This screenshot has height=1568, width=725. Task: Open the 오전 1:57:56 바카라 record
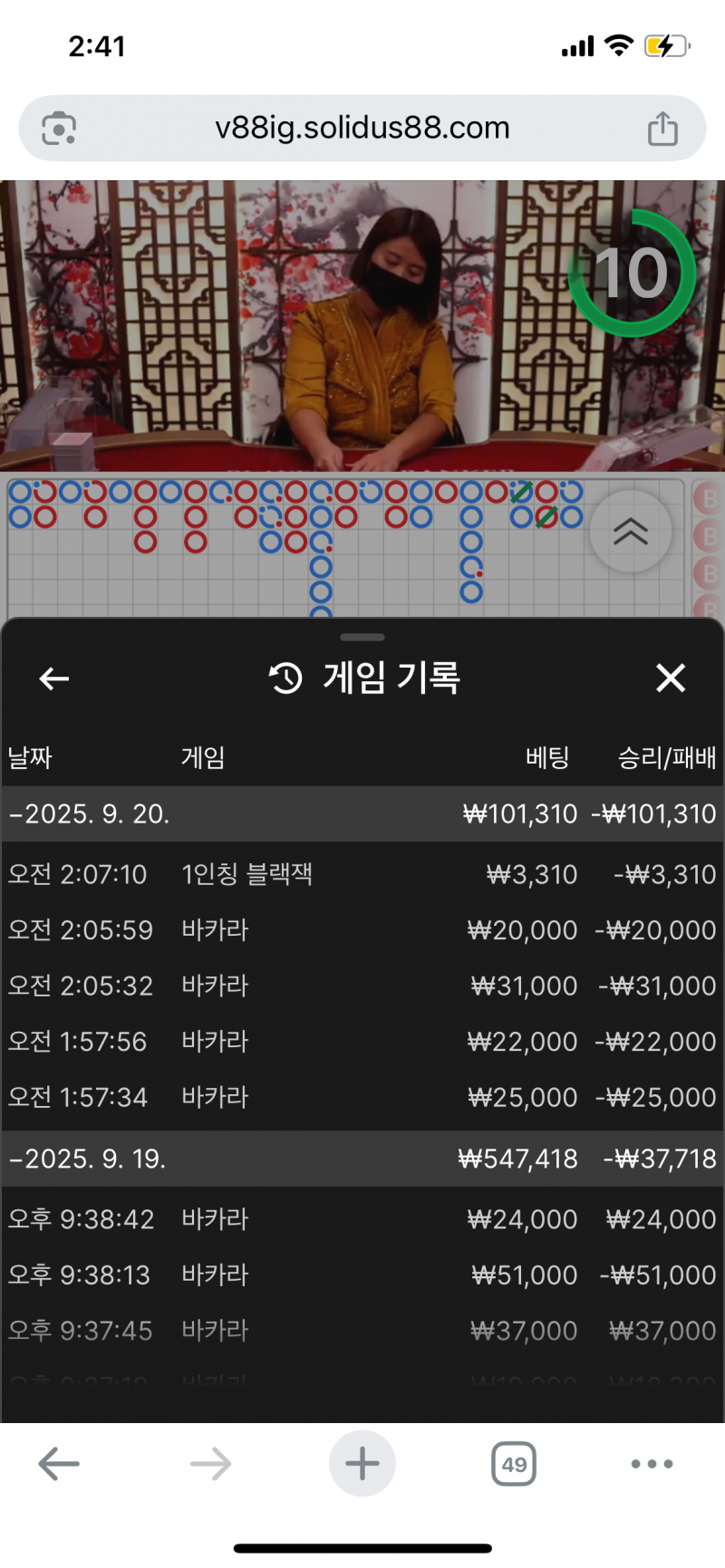tap(362, 1042)
